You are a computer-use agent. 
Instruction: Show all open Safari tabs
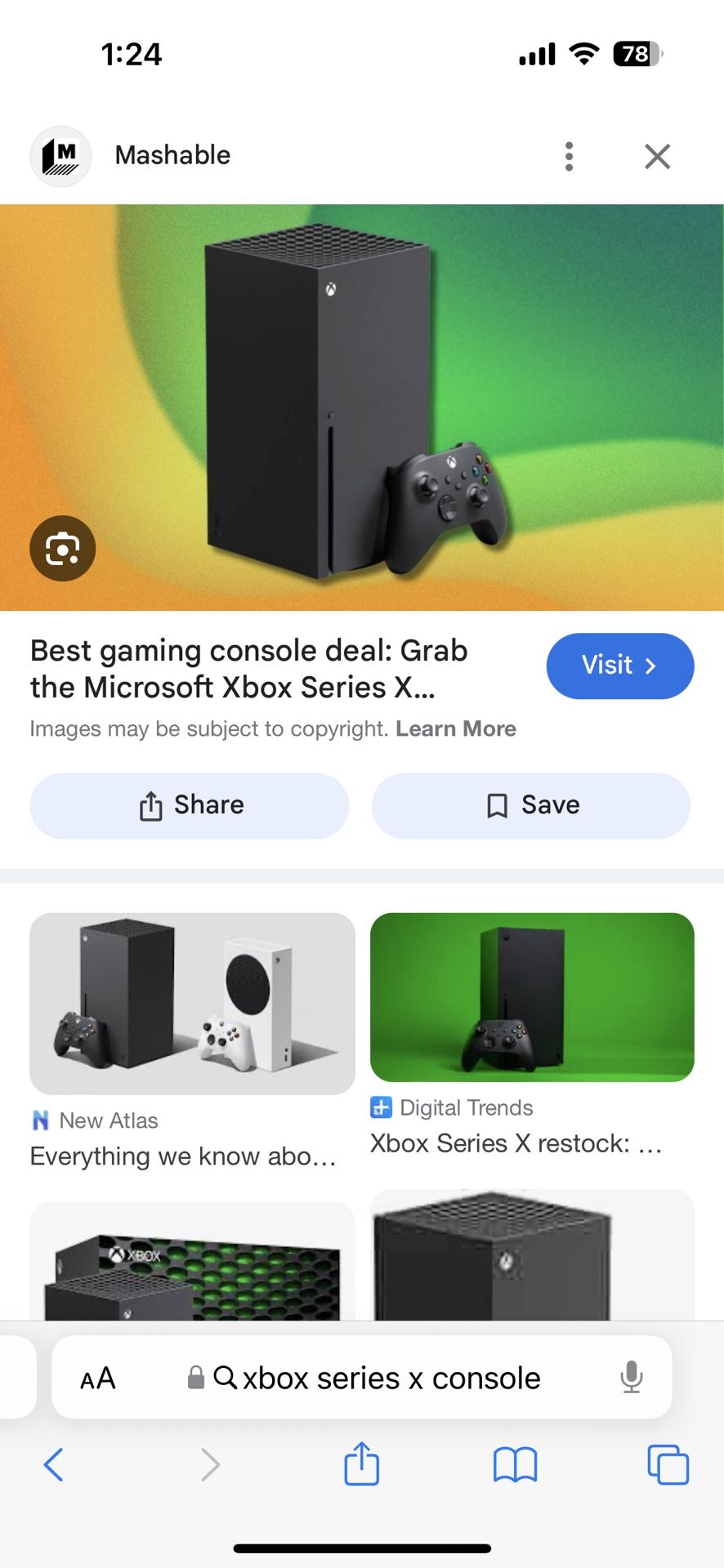(x=668, y=1464)
